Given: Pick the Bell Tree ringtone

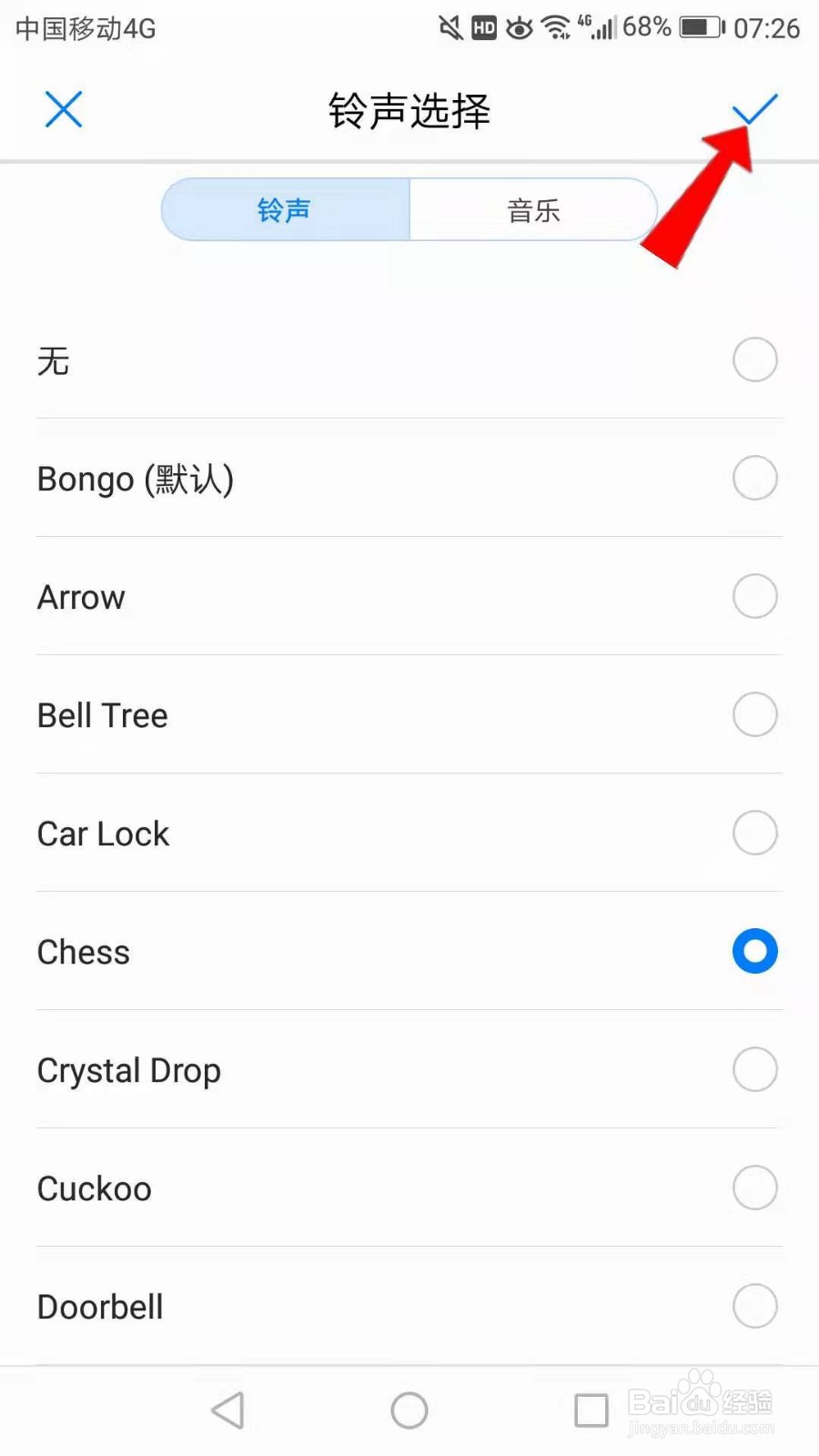Looking at the screenshot, I should (x=409, y=714).
